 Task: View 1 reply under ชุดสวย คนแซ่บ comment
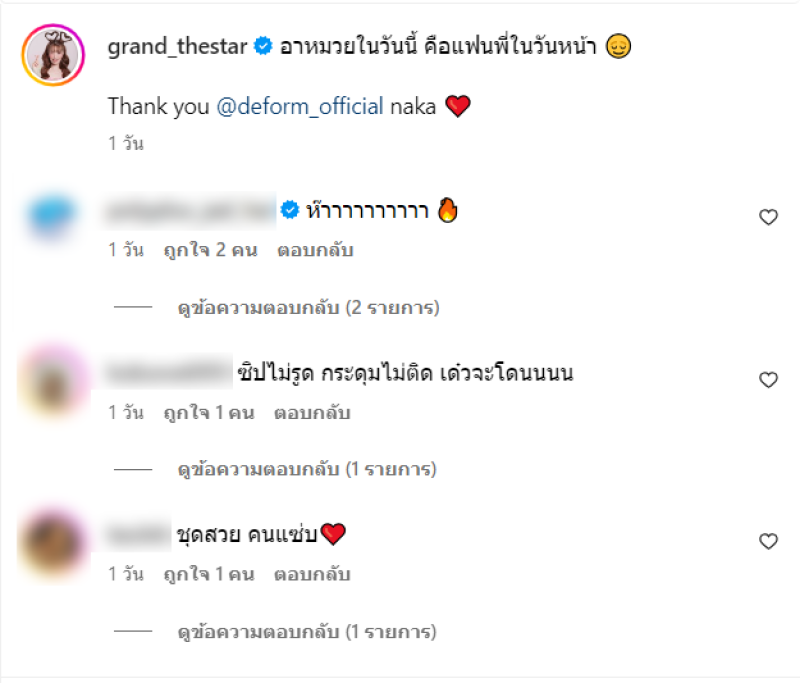(308, 631)
